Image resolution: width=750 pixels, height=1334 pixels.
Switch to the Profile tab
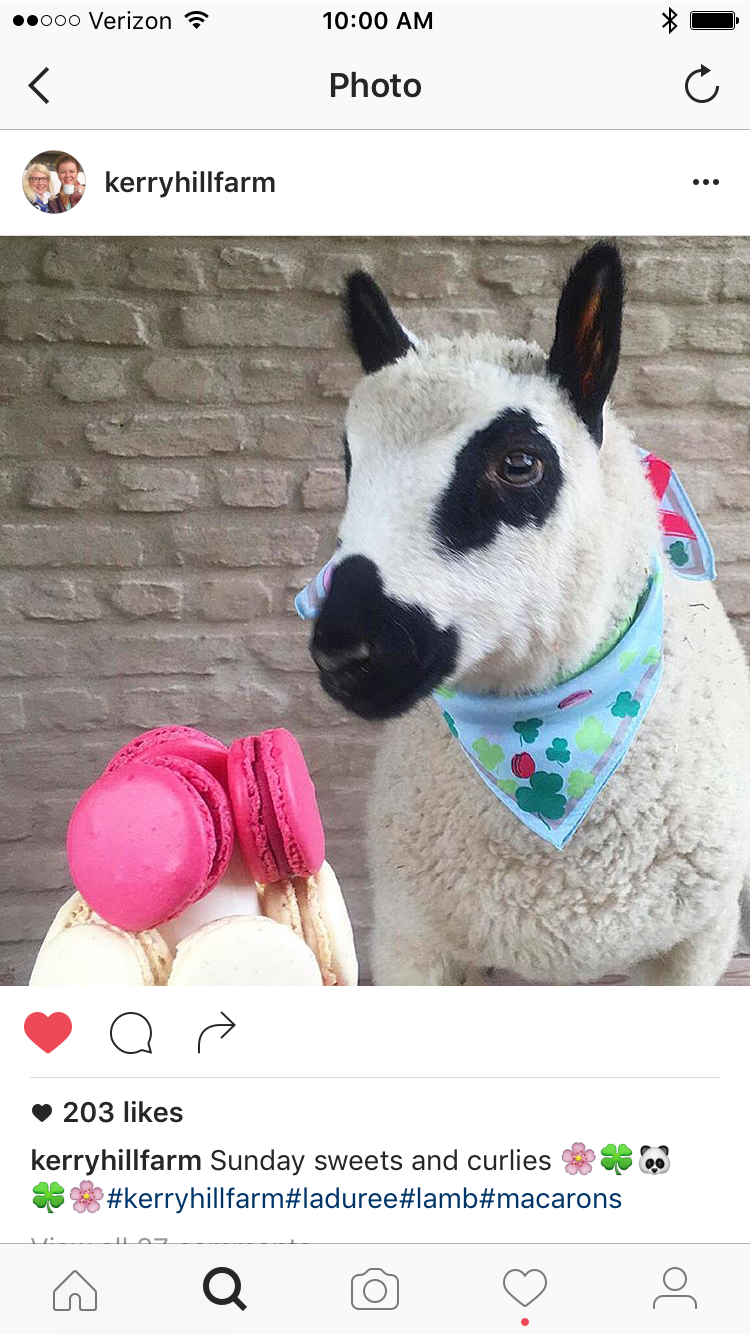(x=675, y=1290)
